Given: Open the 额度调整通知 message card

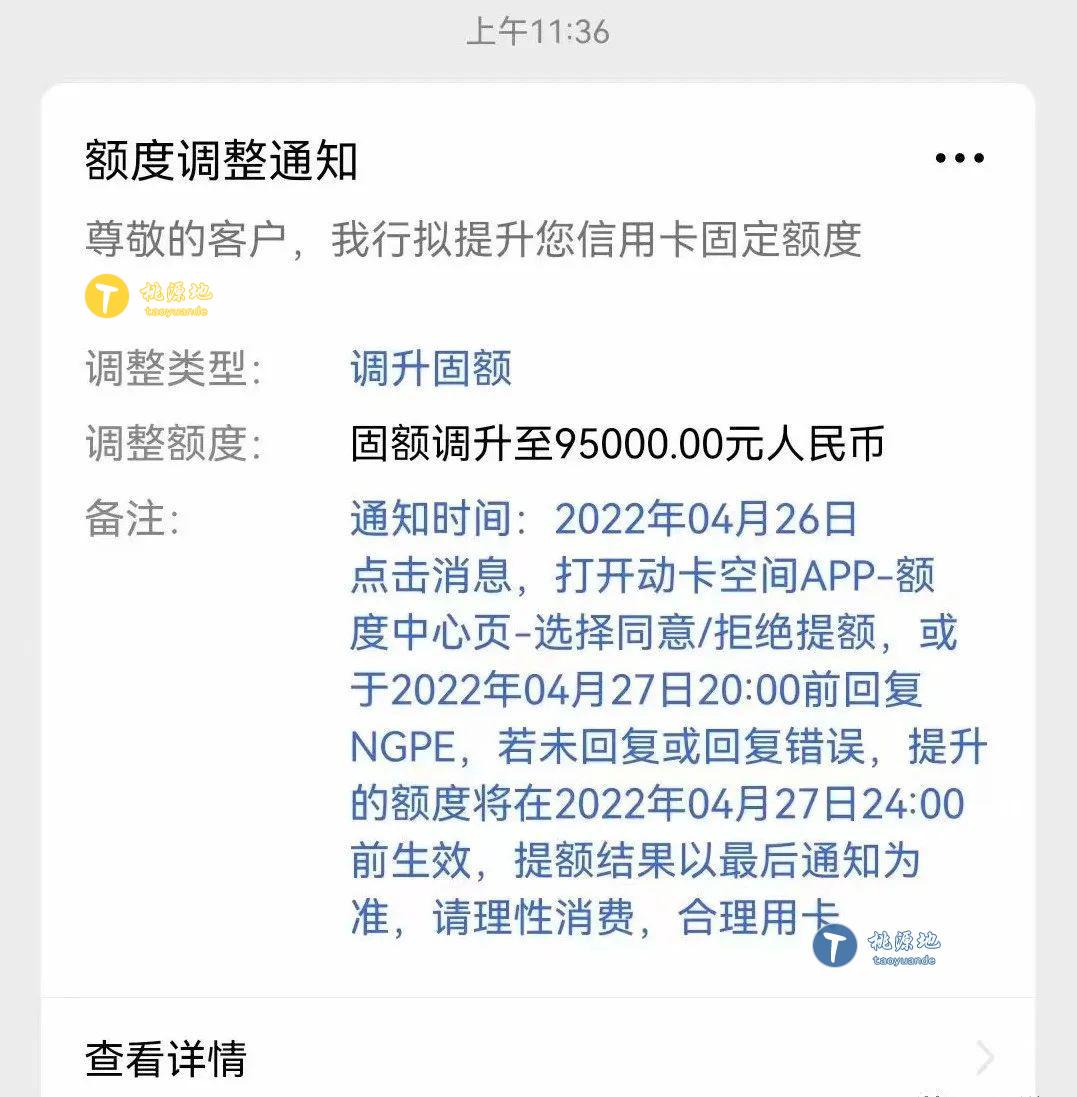Looking at the screenshot, I should (x=222, y=160).
